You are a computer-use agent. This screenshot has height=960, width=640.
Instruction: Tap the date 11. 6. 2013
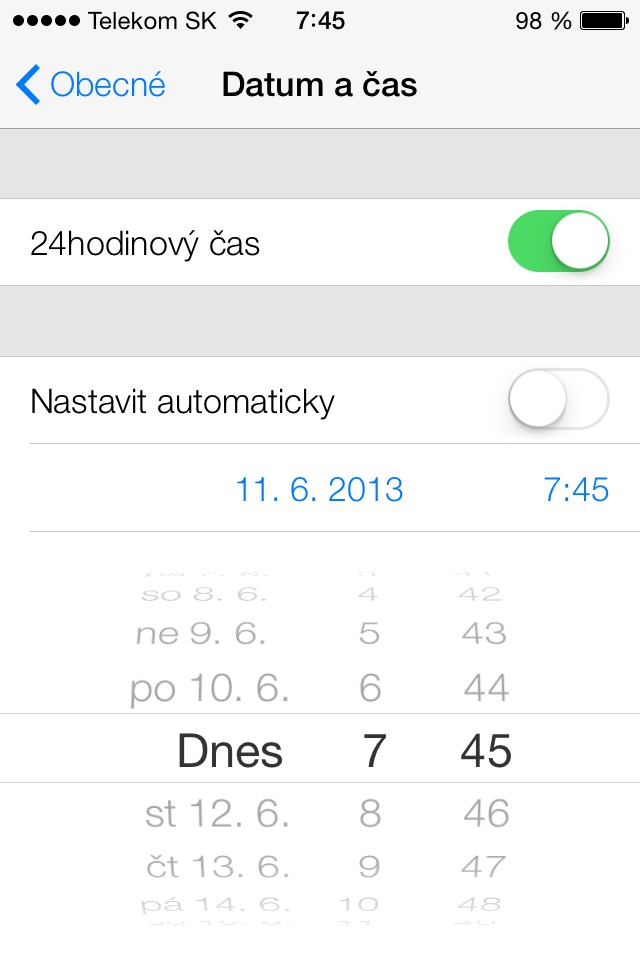[319, 489]
